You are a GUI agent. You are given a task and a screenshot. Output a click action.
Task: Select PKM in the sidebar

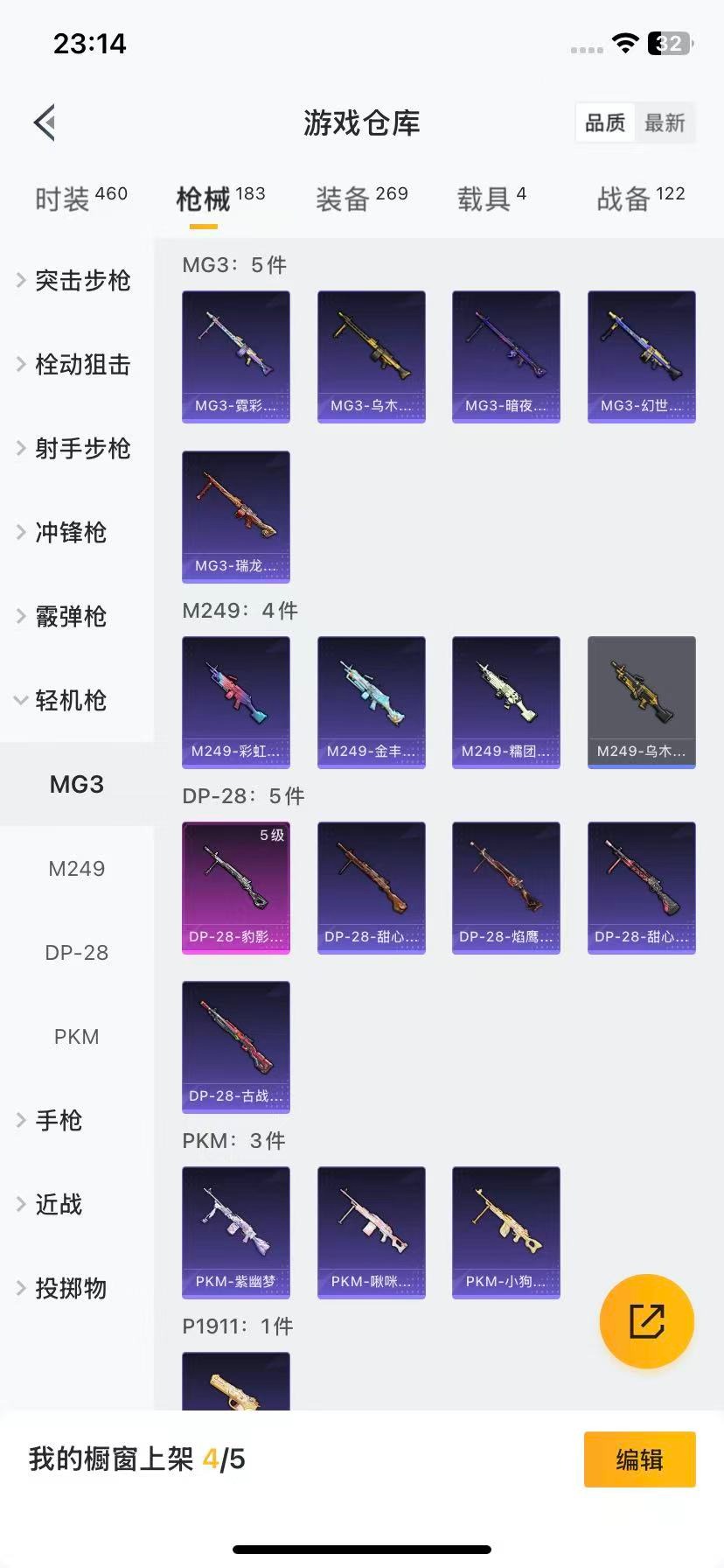pos(76,1036)
